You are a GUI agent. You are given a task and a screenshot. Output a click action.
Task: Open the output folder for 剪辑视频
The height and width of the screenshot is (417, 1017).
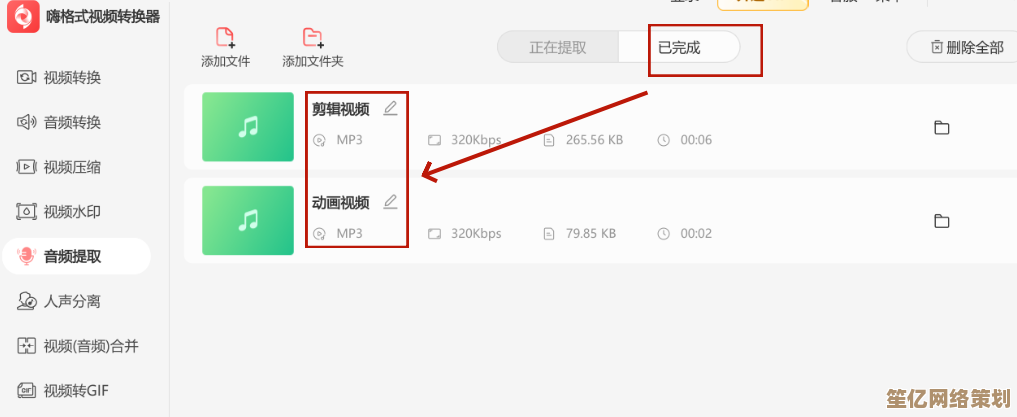pos(941,127)
